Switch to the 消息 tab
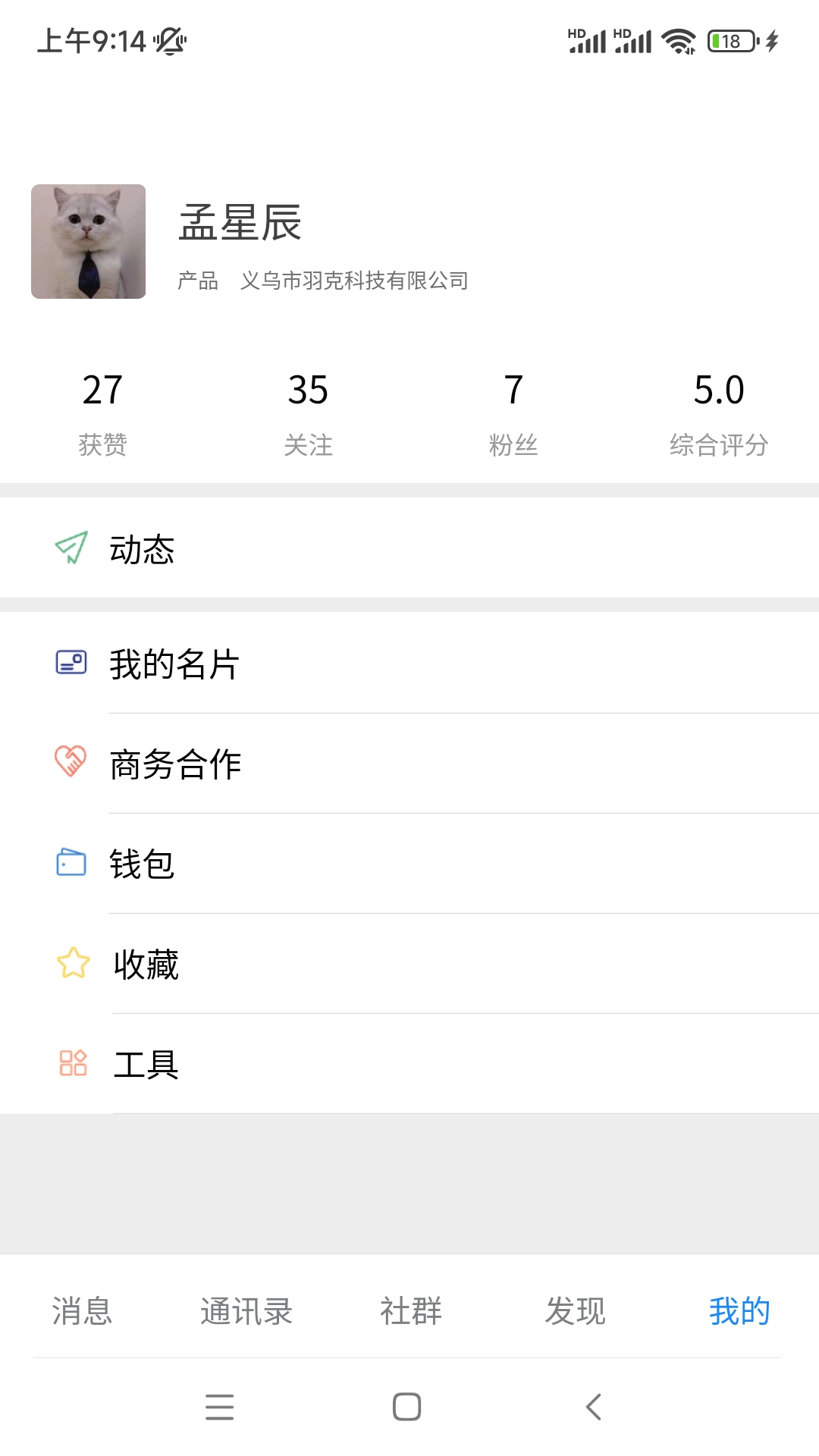Viewport: 819px width, 1456px height. [x=82, y=1310]
